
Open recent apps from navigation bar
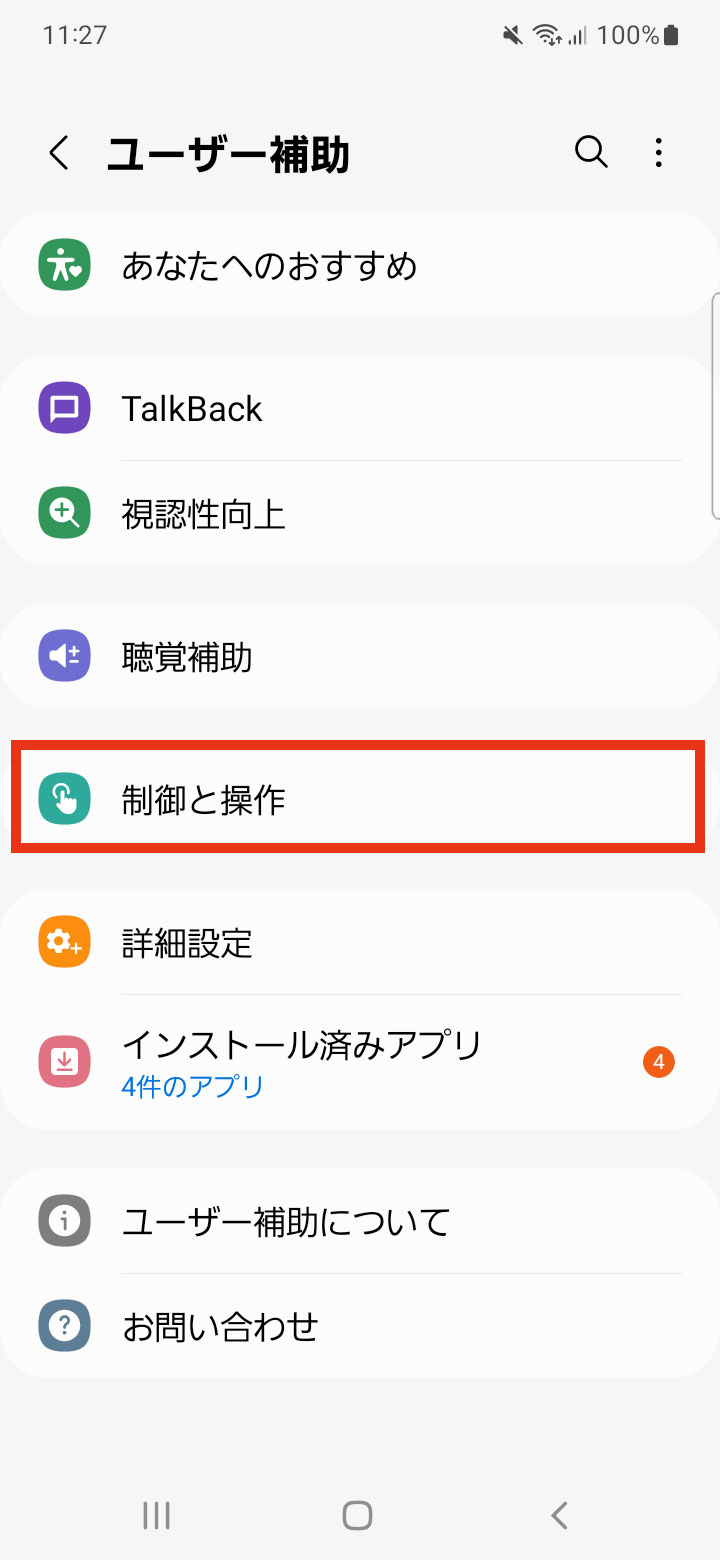coord(156,1515)
